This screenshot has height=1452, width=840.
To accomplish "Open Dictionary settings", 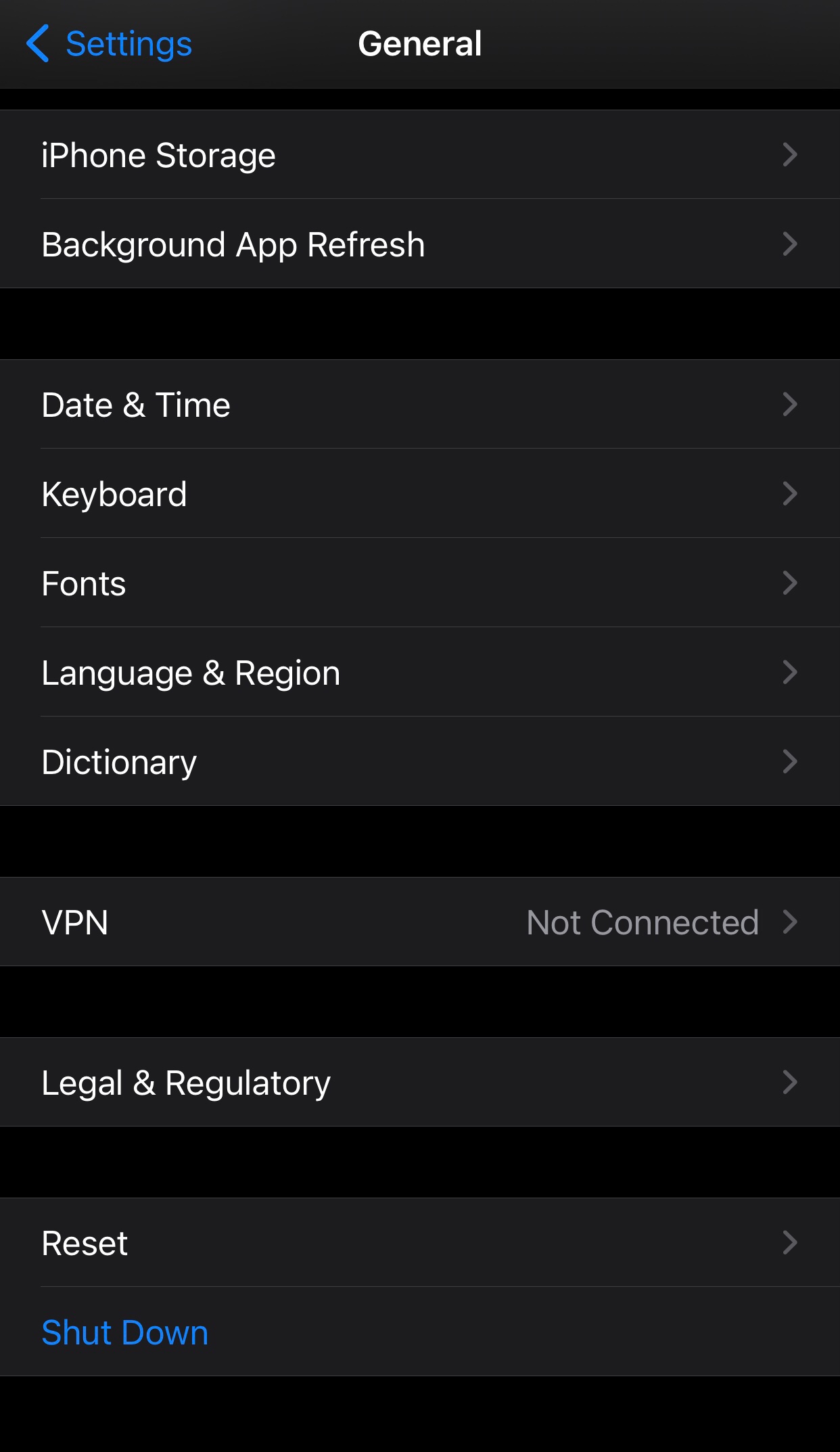I will pos(419,762).
